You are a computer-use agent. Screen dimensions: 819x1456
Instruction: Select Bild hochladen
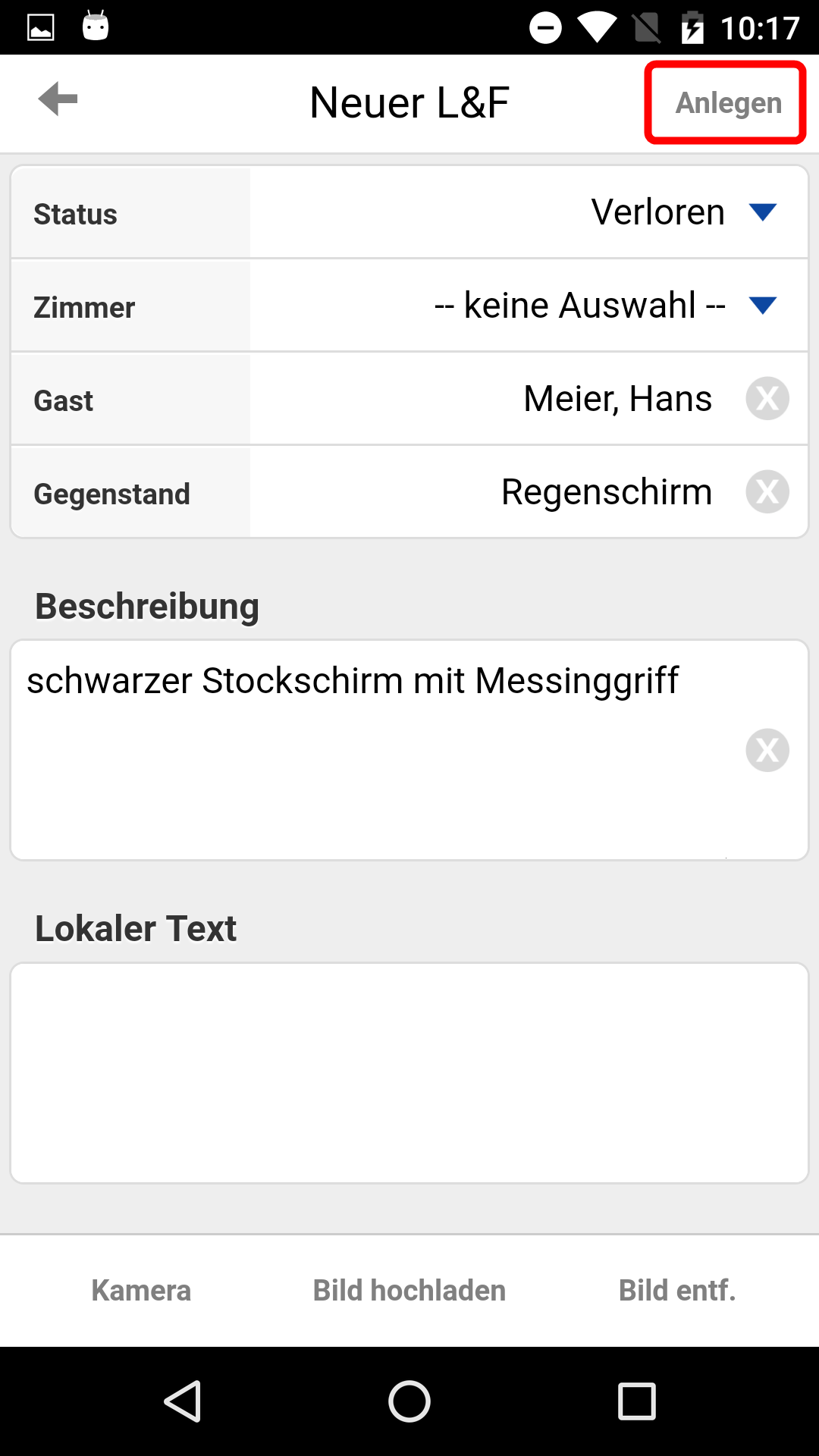tap(409, 1290)
